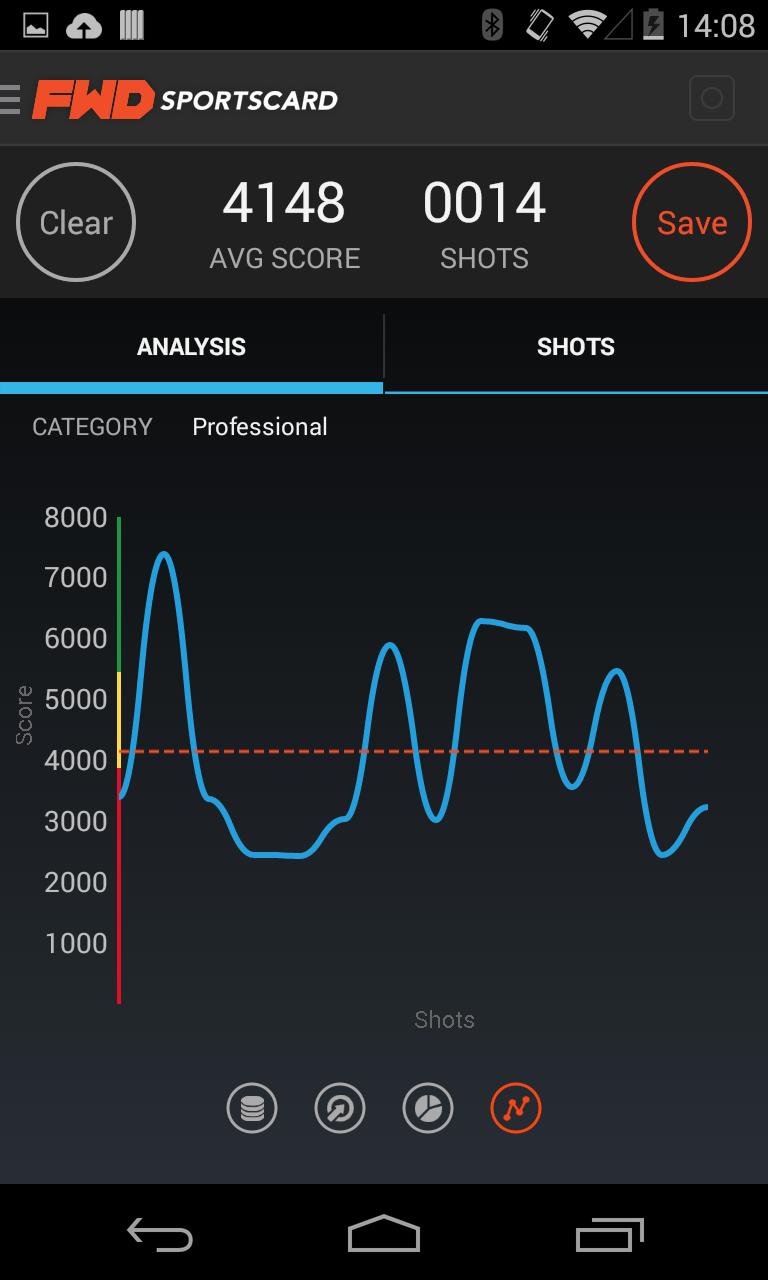Select the ANALYSIS tab
The height and width of the screenshot is (1280, 768).
[x=191, y=347]
